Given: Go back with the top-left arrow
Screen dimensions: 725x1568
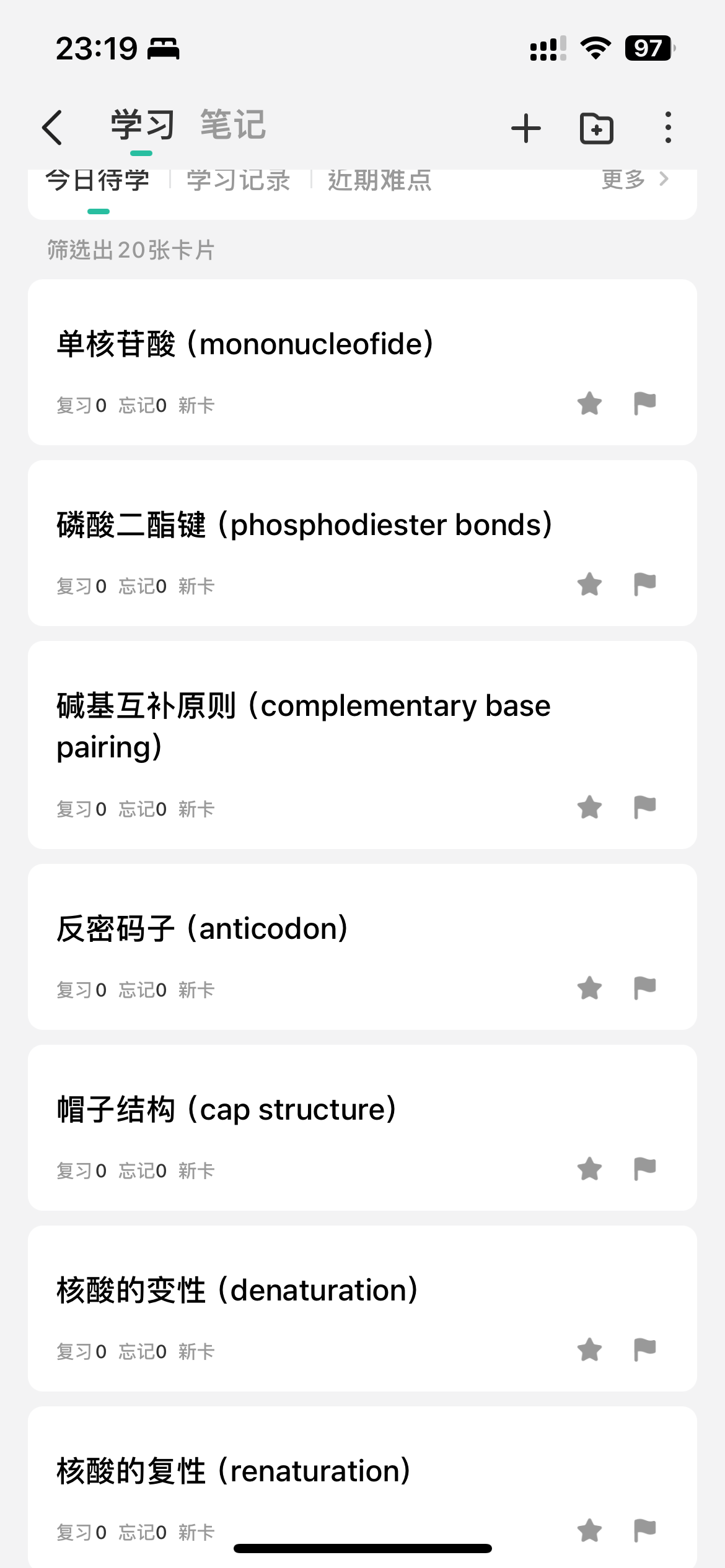Looking at the screenshot, I should point(52,128).
